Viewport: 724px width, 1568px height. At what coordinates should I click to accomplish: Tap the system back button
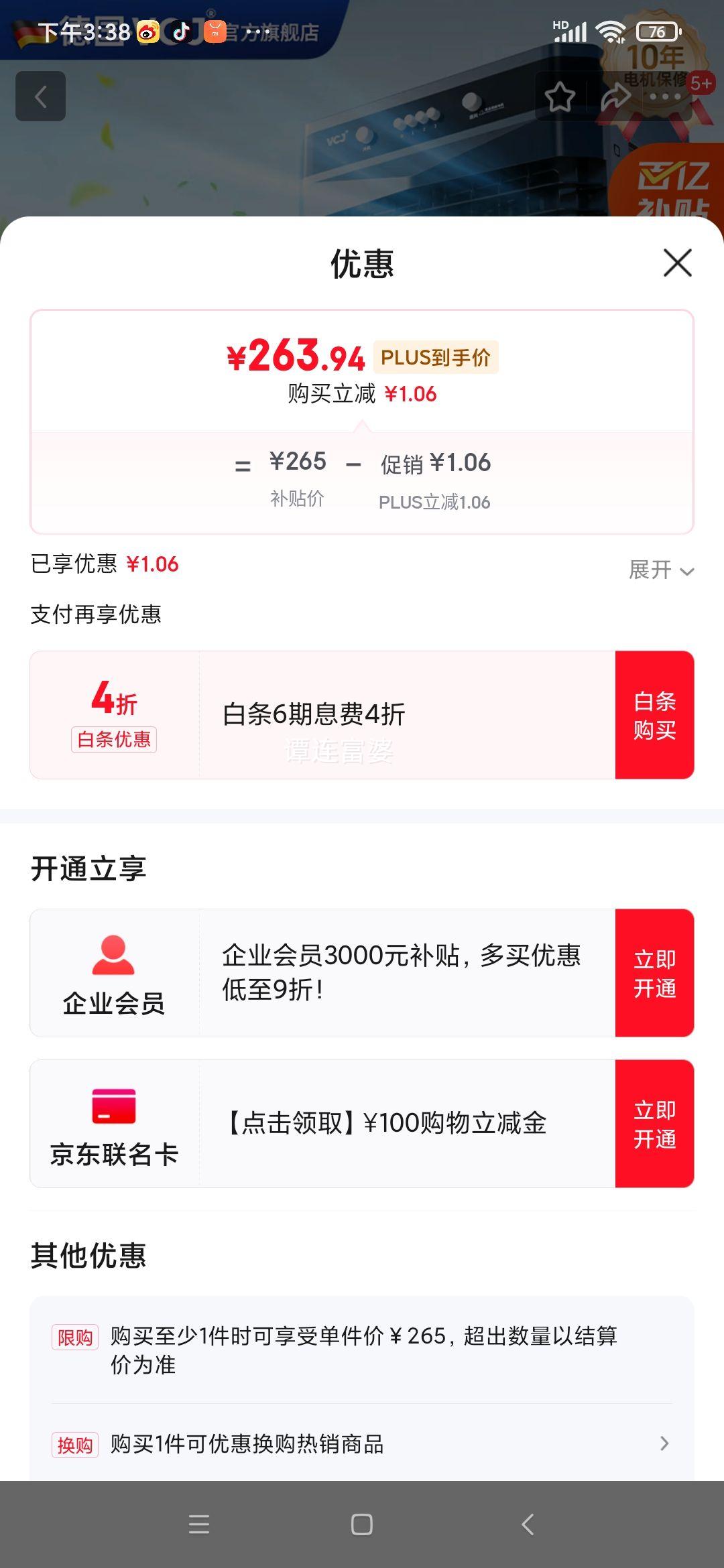528,1524
